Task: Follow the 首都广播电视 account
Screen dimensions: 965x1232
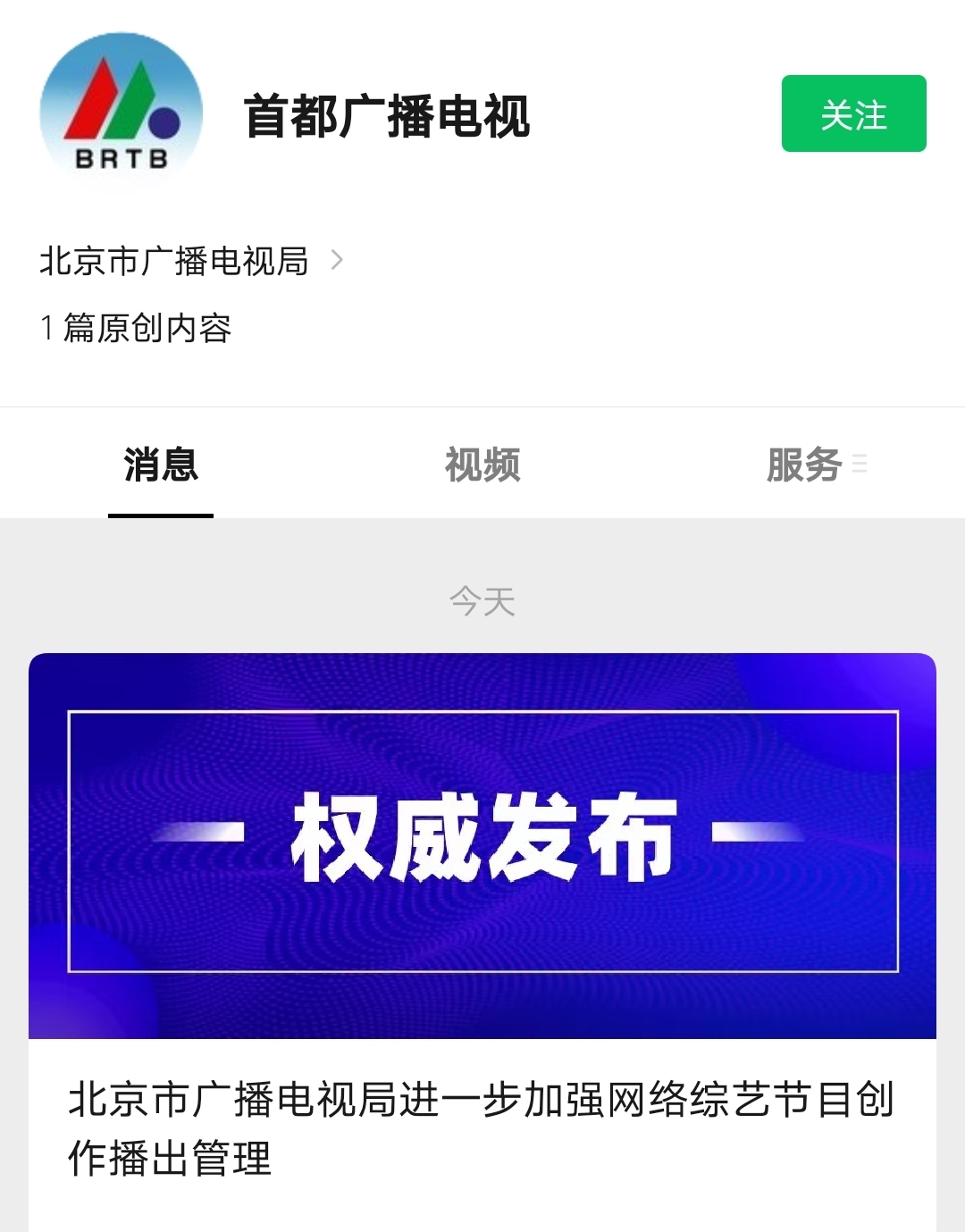Action: pyautogui.click(x=853, y=113)
